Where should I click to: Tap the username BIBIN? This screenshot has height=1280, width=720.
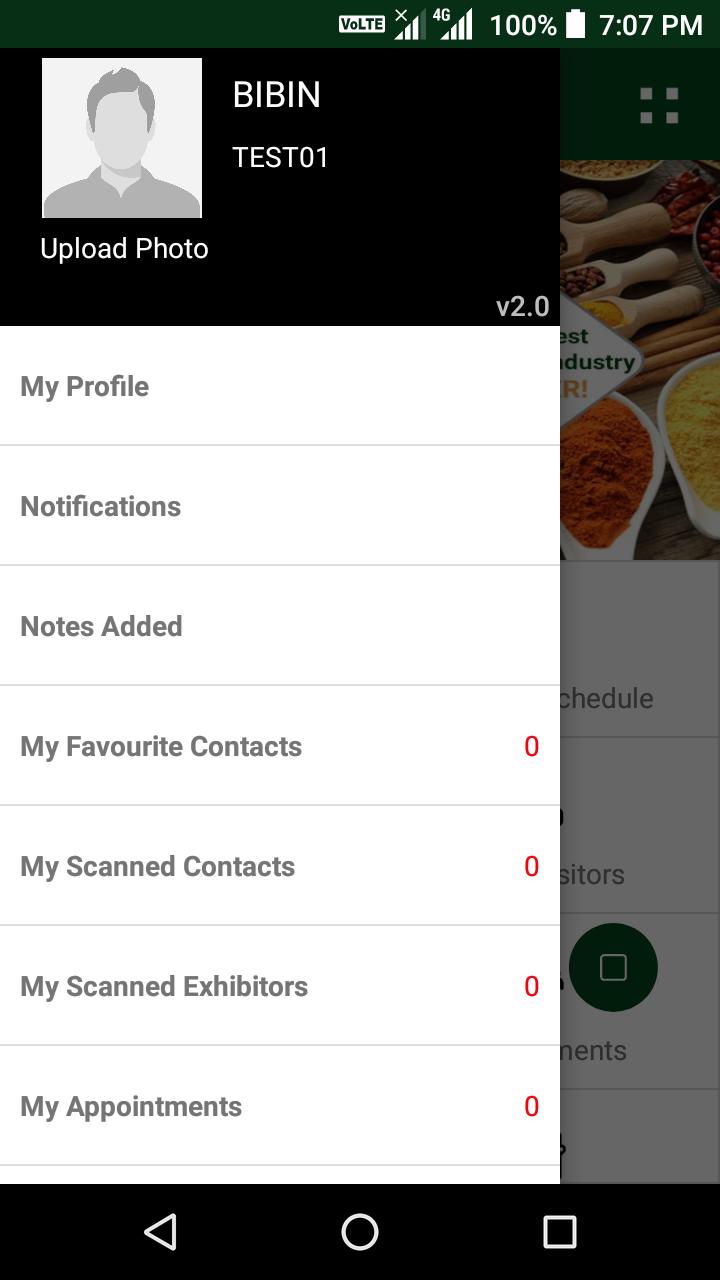276,94
